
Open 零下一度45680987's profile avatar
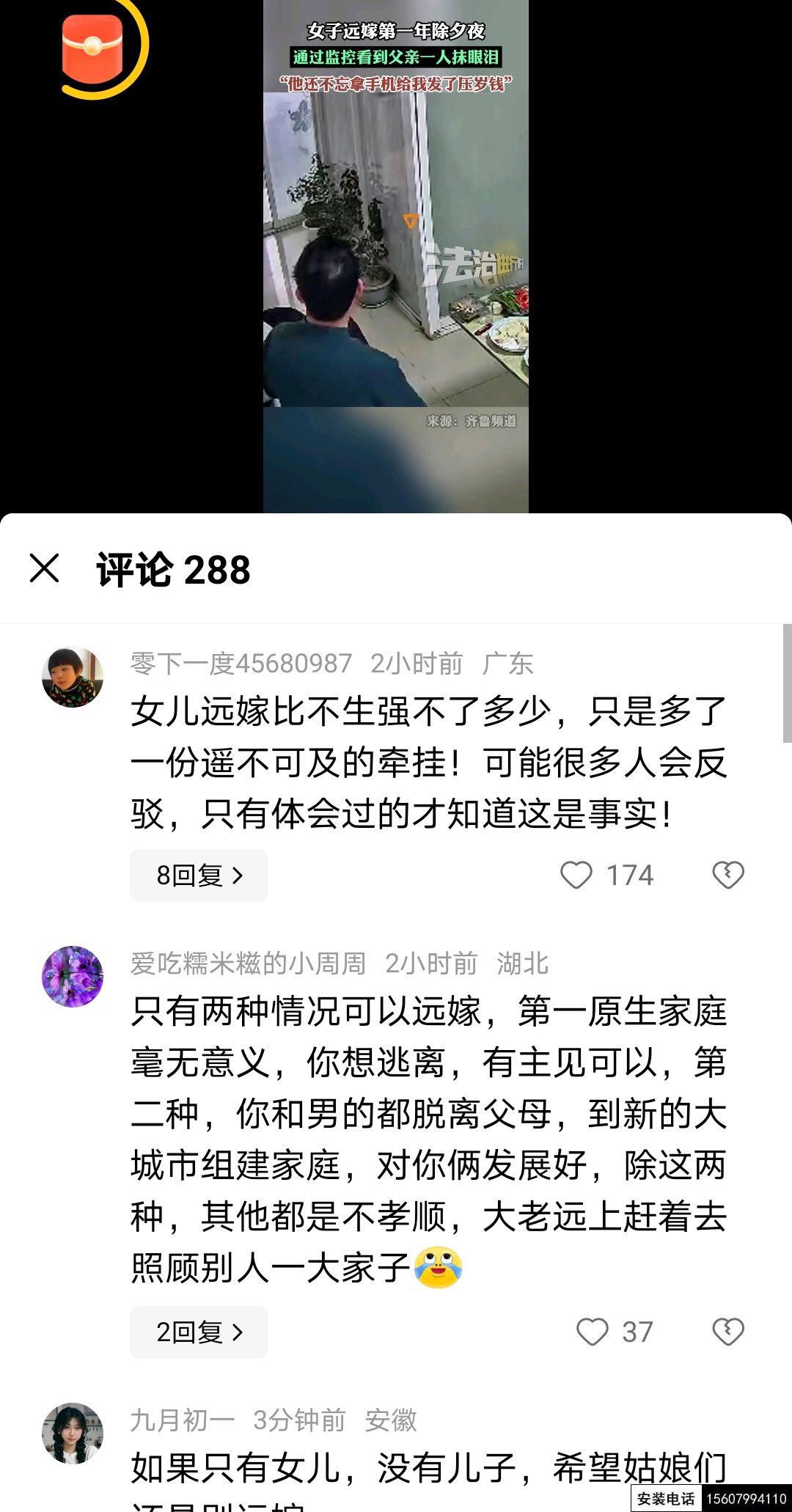point(72,678)
